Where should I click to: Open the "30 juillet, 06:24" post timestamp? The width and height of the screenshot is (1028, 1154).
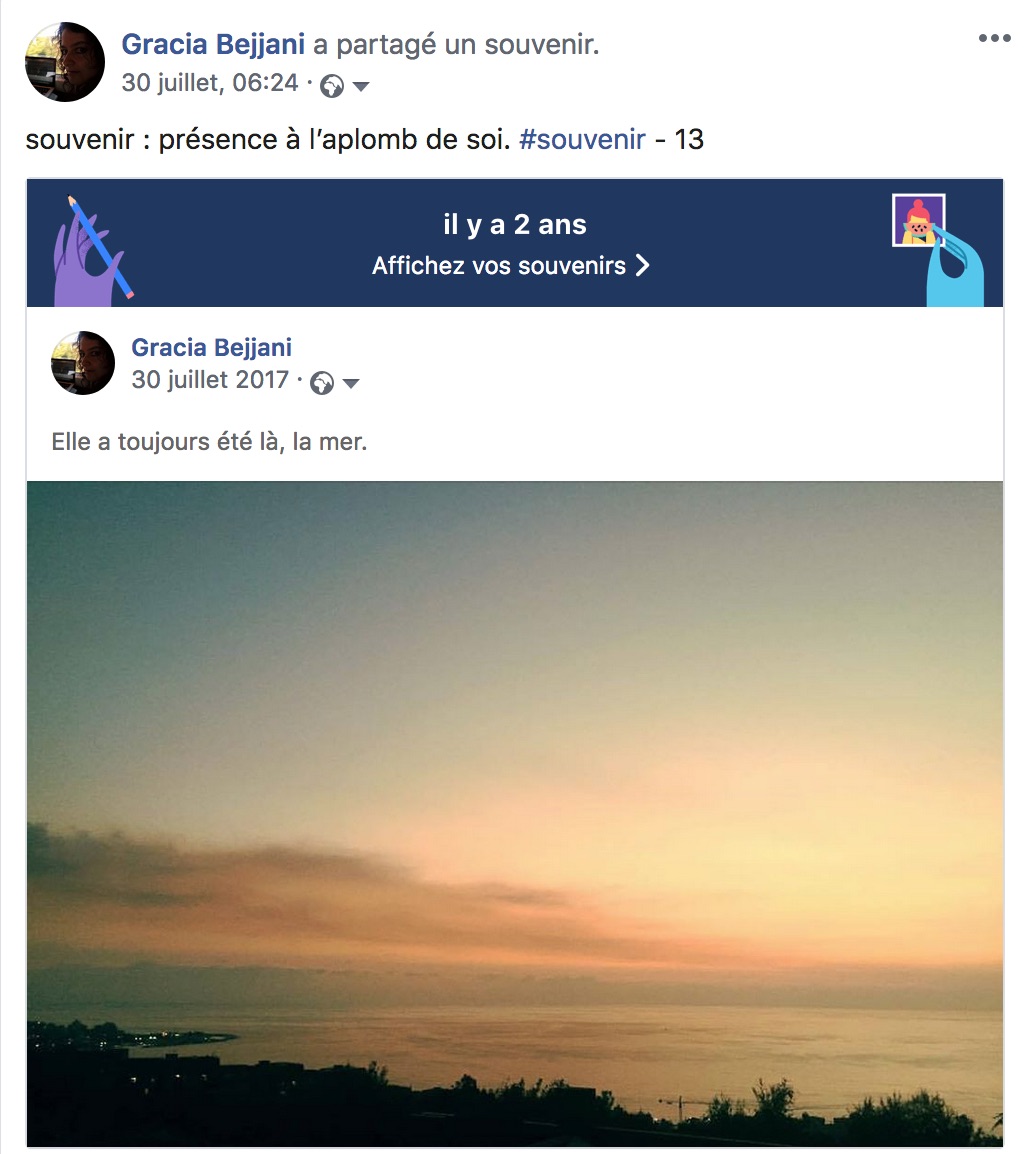click(x=210, y=83)
